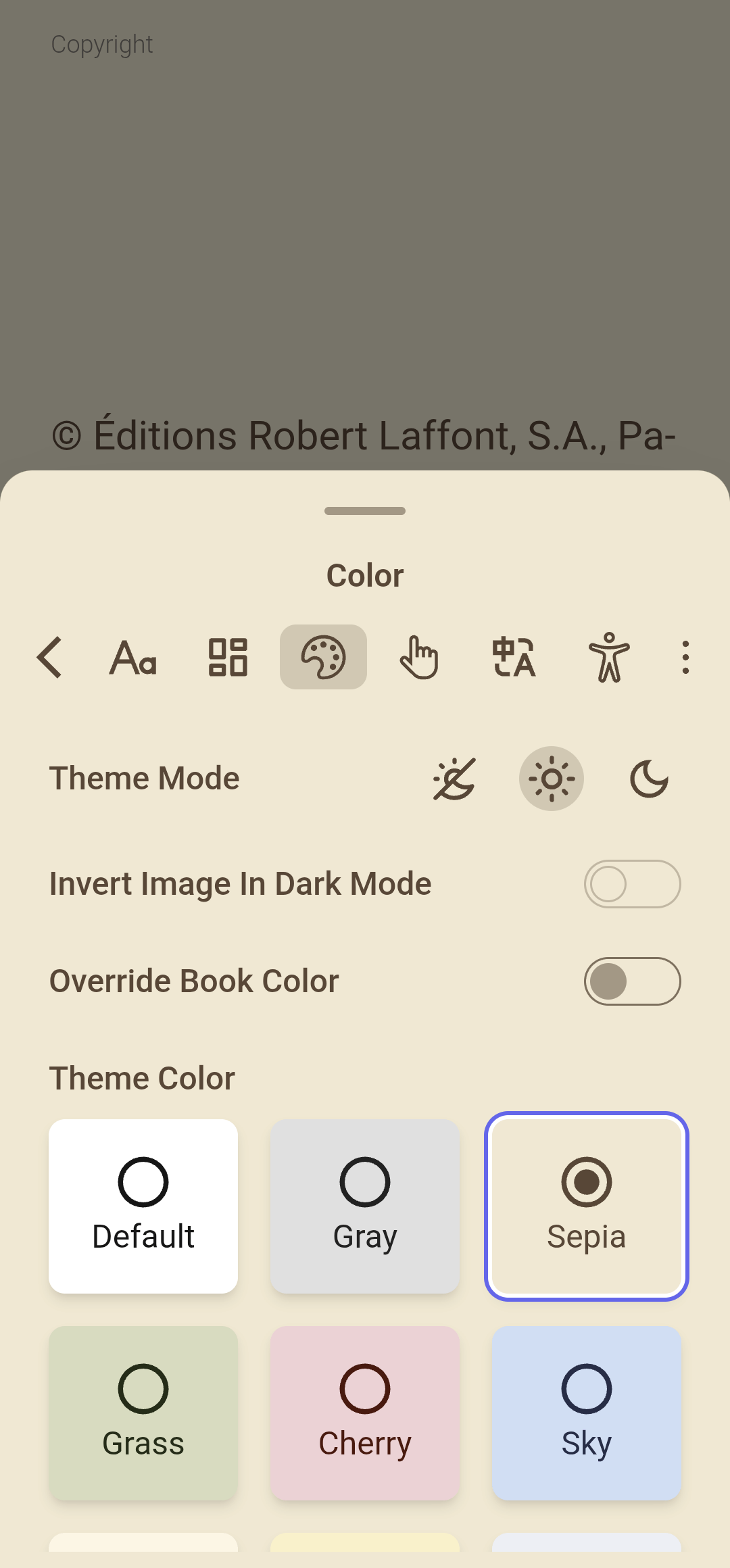
Task: Switch to dark theme mode
Action: [x=649, y=779]
